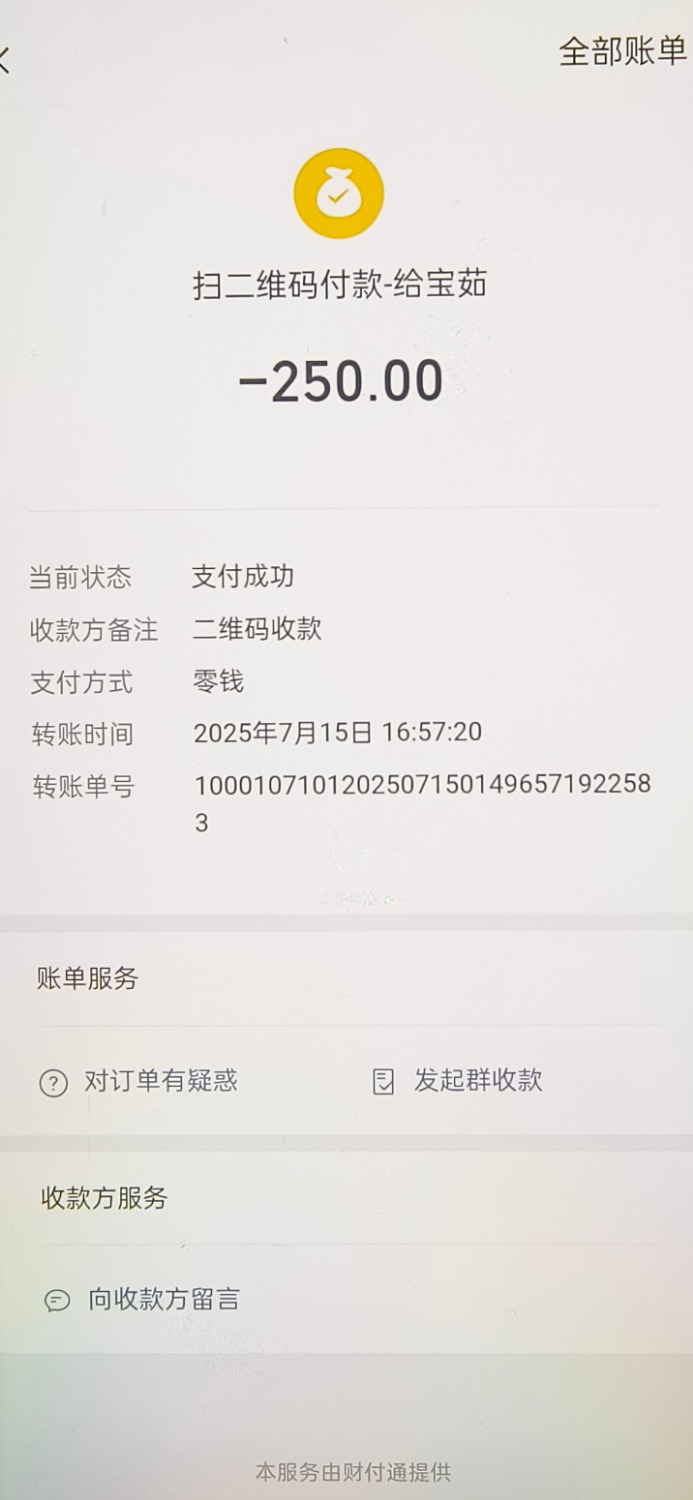Image resolution: width=693 pixels, height=1500 pixels.
Task: Open 向收款方留言 to message the payee
Action: [143, 1299]
